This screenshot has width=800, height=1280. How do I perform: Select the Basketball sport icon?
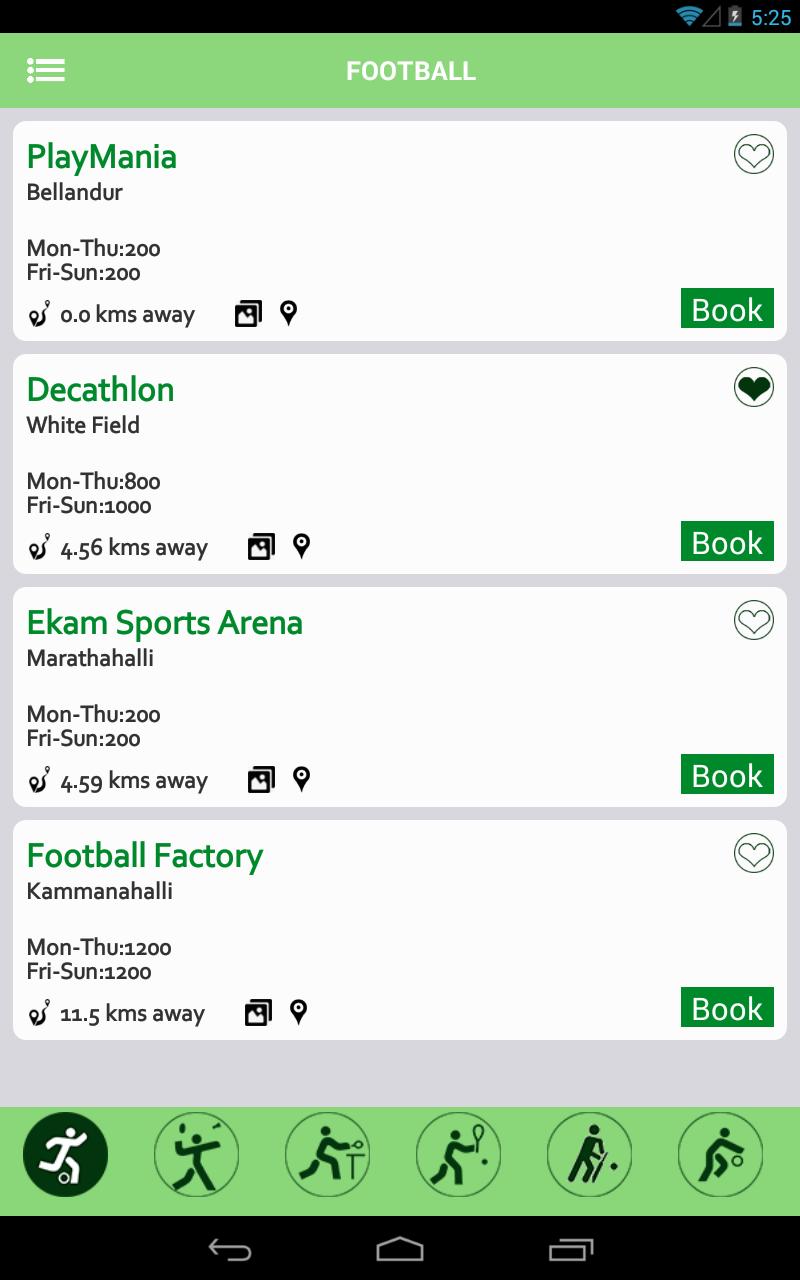[720, 1154]
